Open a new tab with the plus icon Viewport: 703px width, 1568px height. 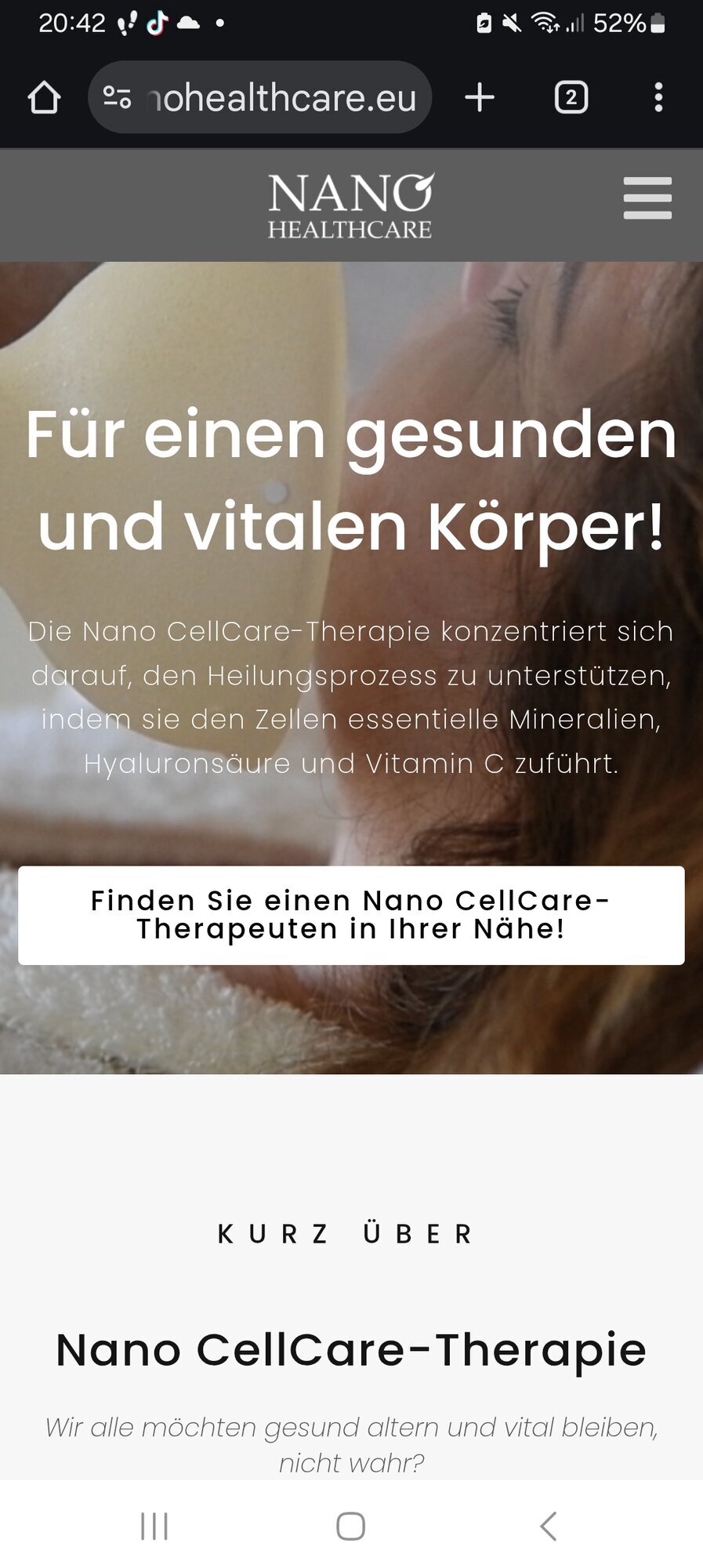click(x=479, y=96)
